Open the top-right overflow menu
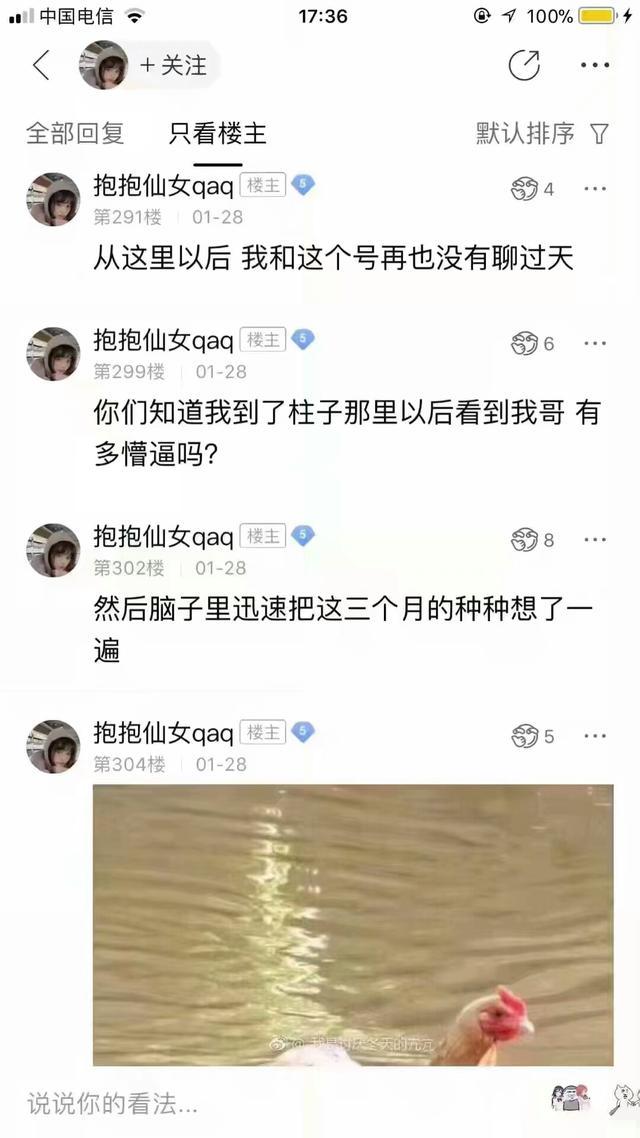Image resolution: width=640 pixels, height=1138 pixels. tap(595, 66)
